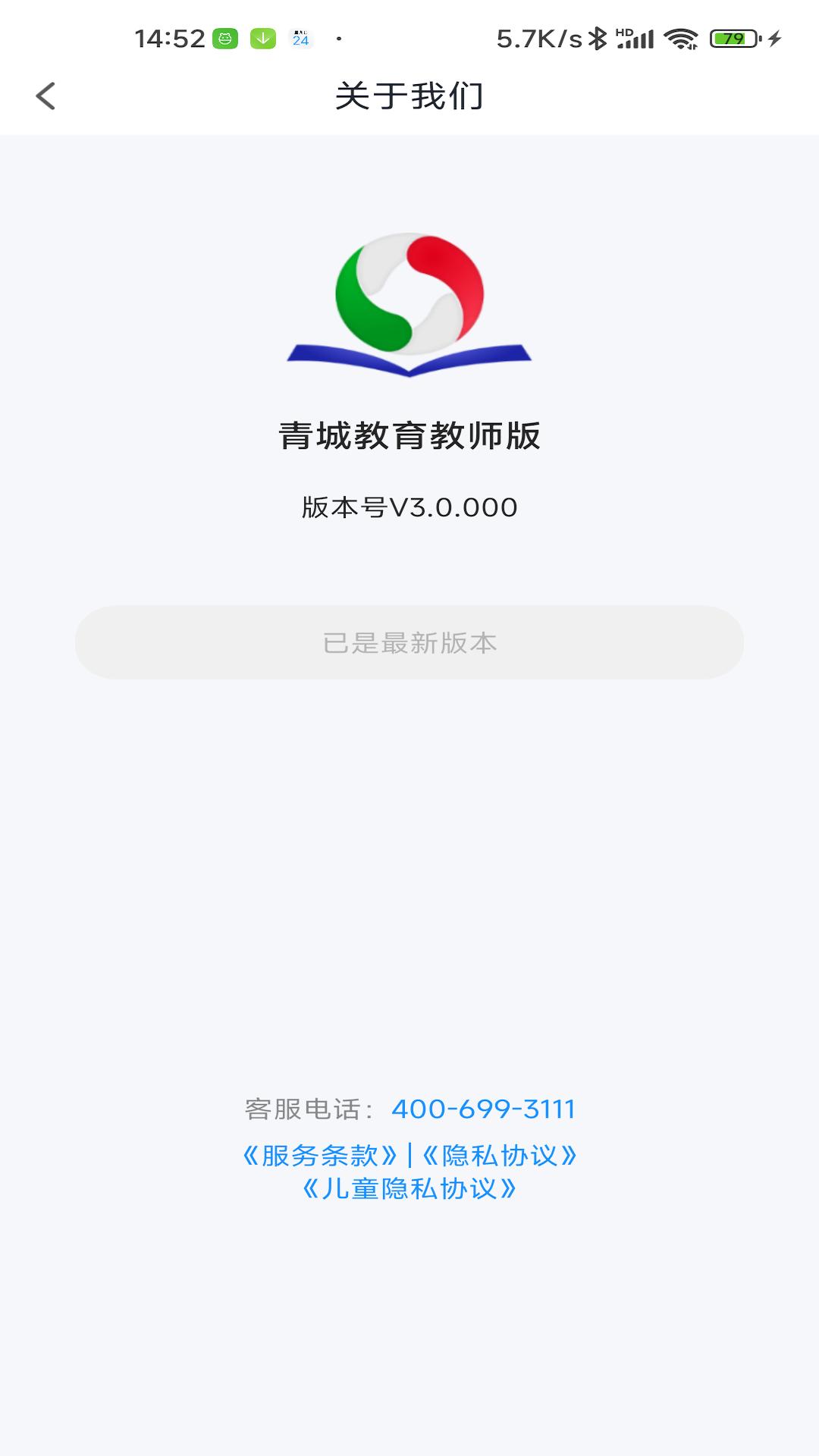Open the 隐私协议 privacy policy
The width and height of the screenshot is (819, 1456).
[502, 1156]
